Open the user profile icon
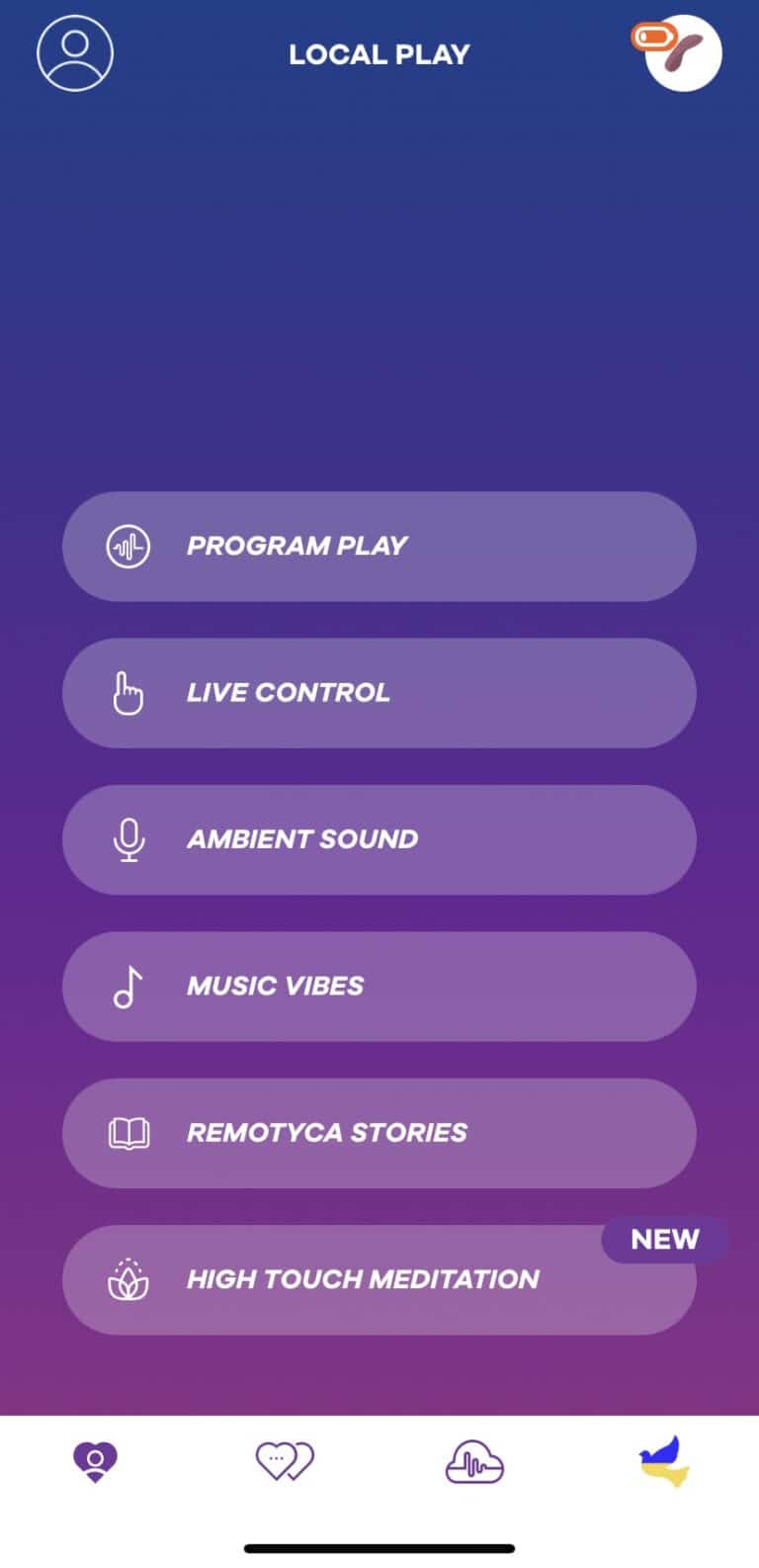 click(x=75, y=53)
